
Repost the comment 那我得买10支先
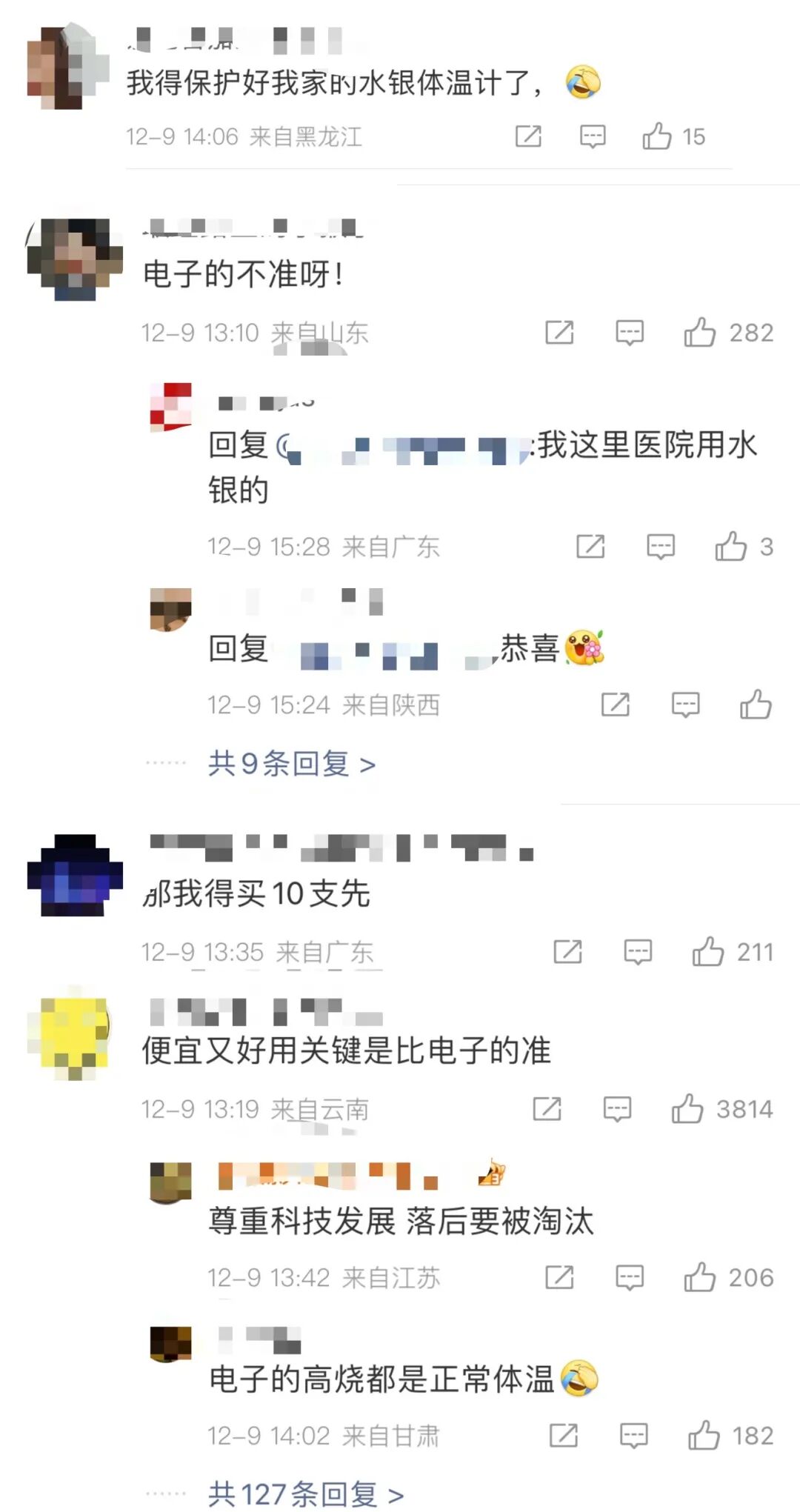point(567,951)
